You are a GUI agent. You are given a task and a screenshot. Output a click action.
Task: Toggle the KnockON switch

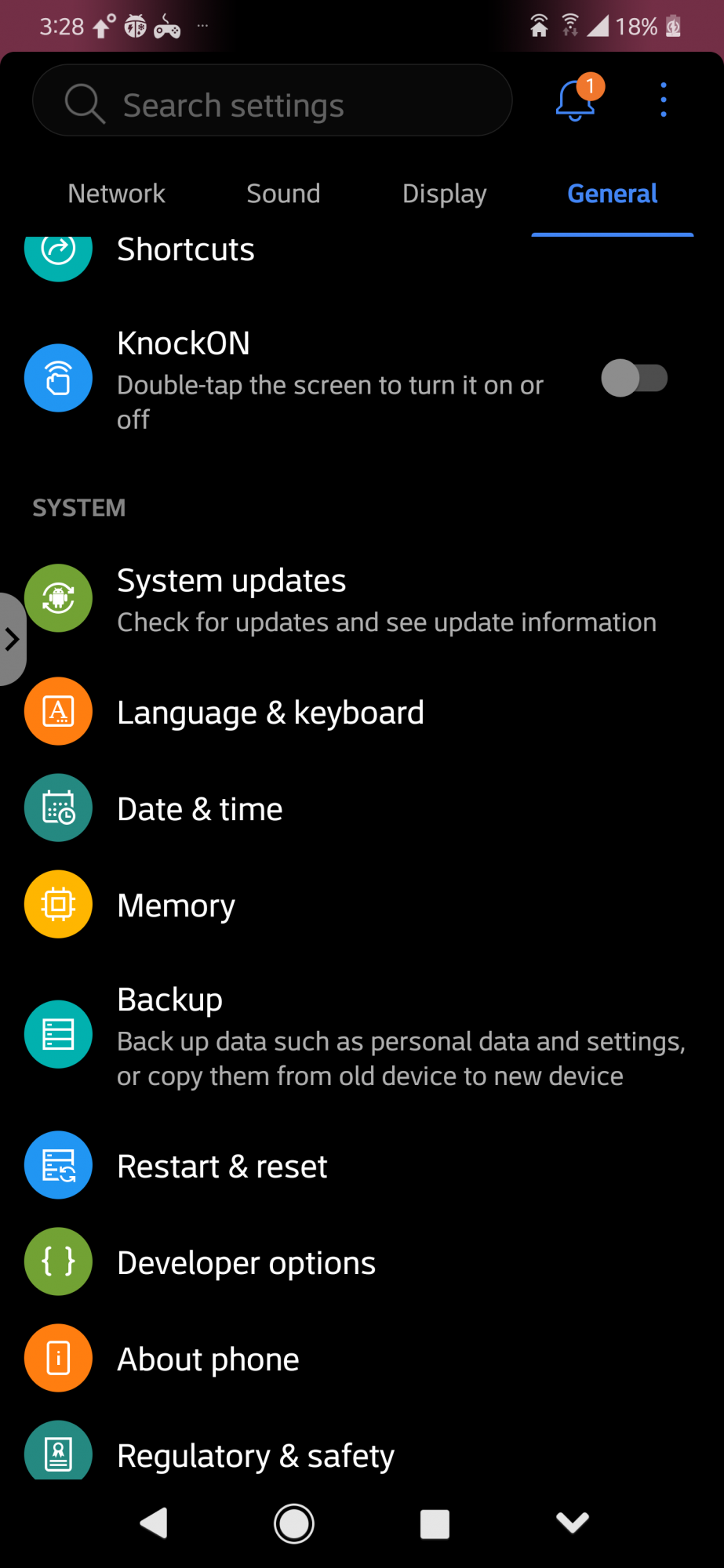pos(634,379)
